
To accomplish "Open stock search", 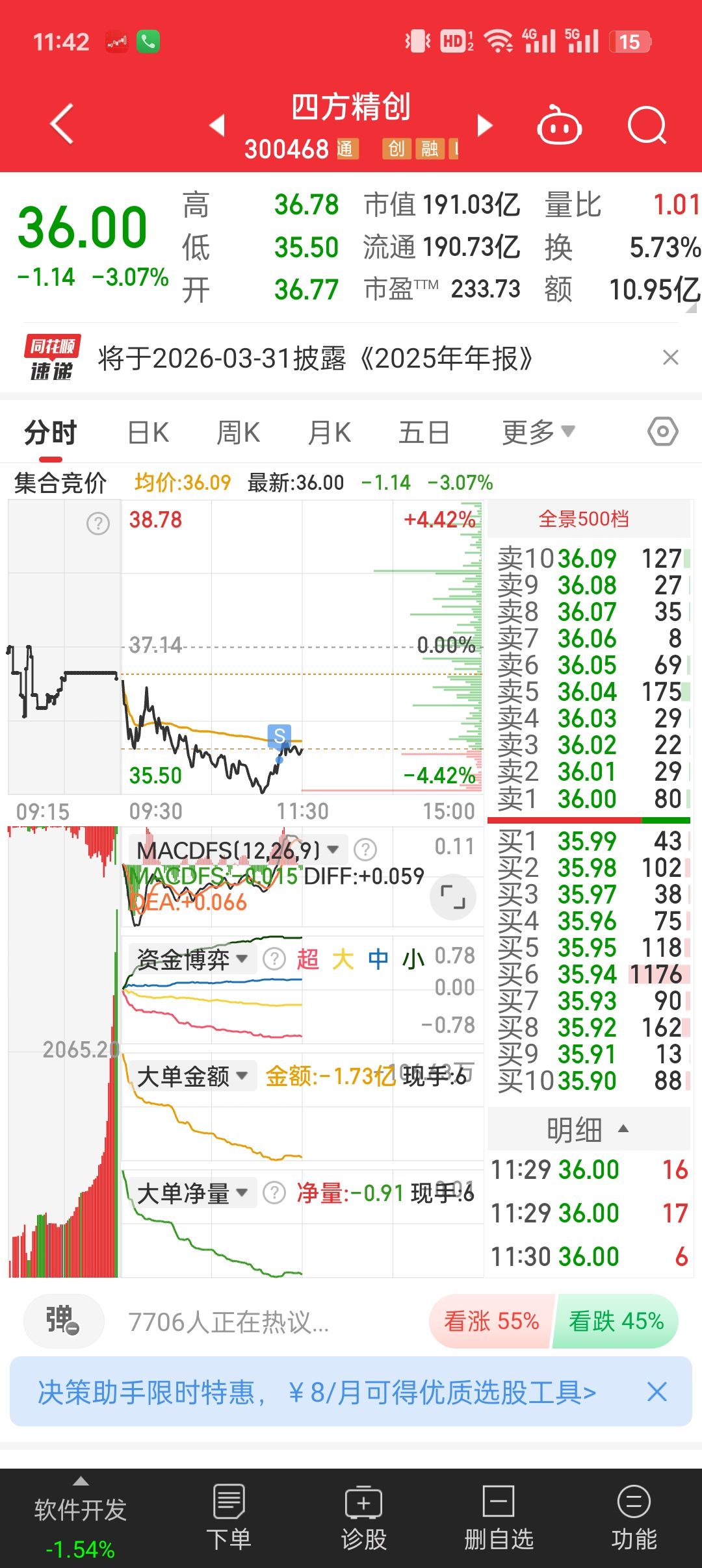I will pos(647,125).
